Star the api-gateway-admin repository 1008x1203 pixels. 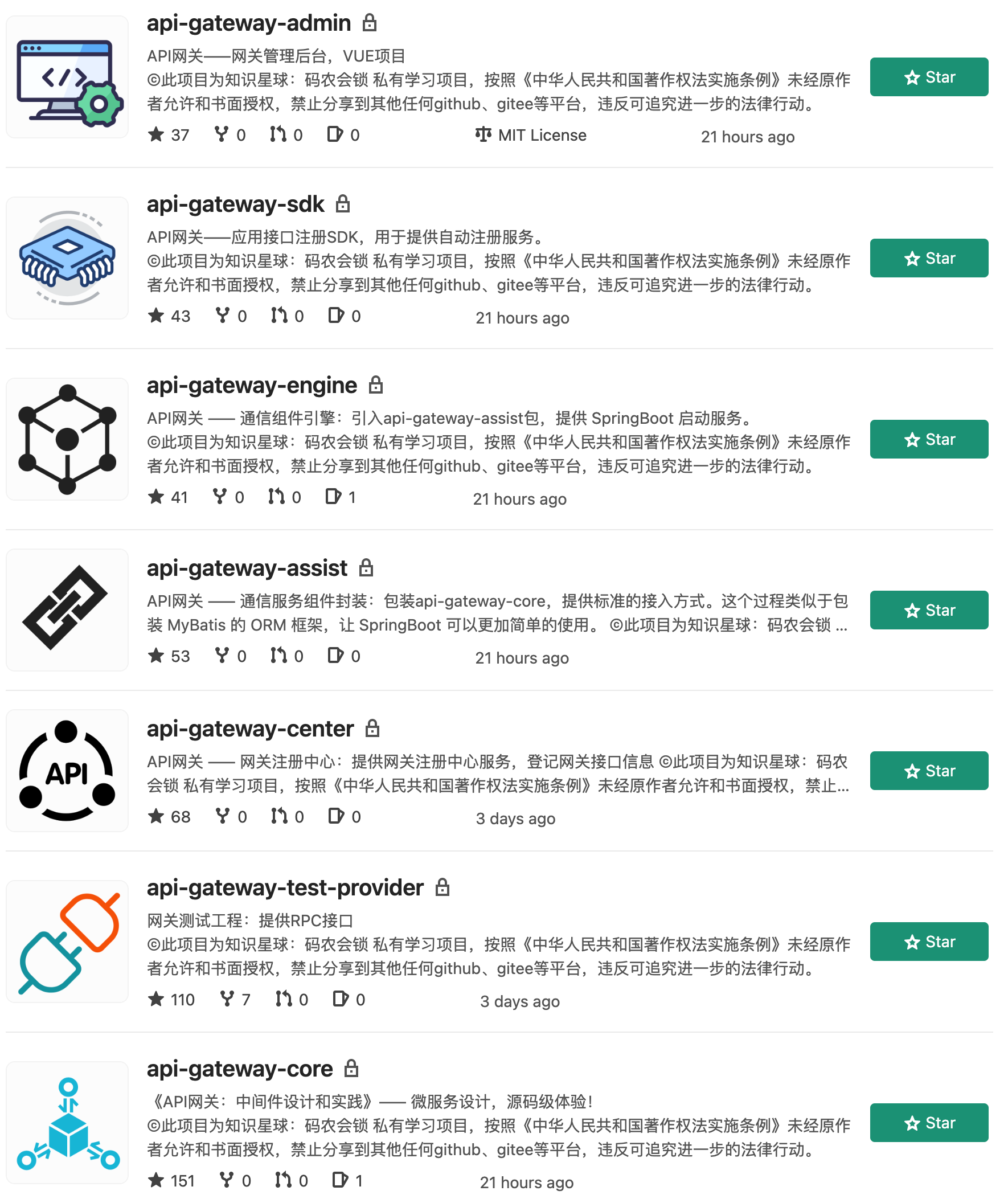929,76
